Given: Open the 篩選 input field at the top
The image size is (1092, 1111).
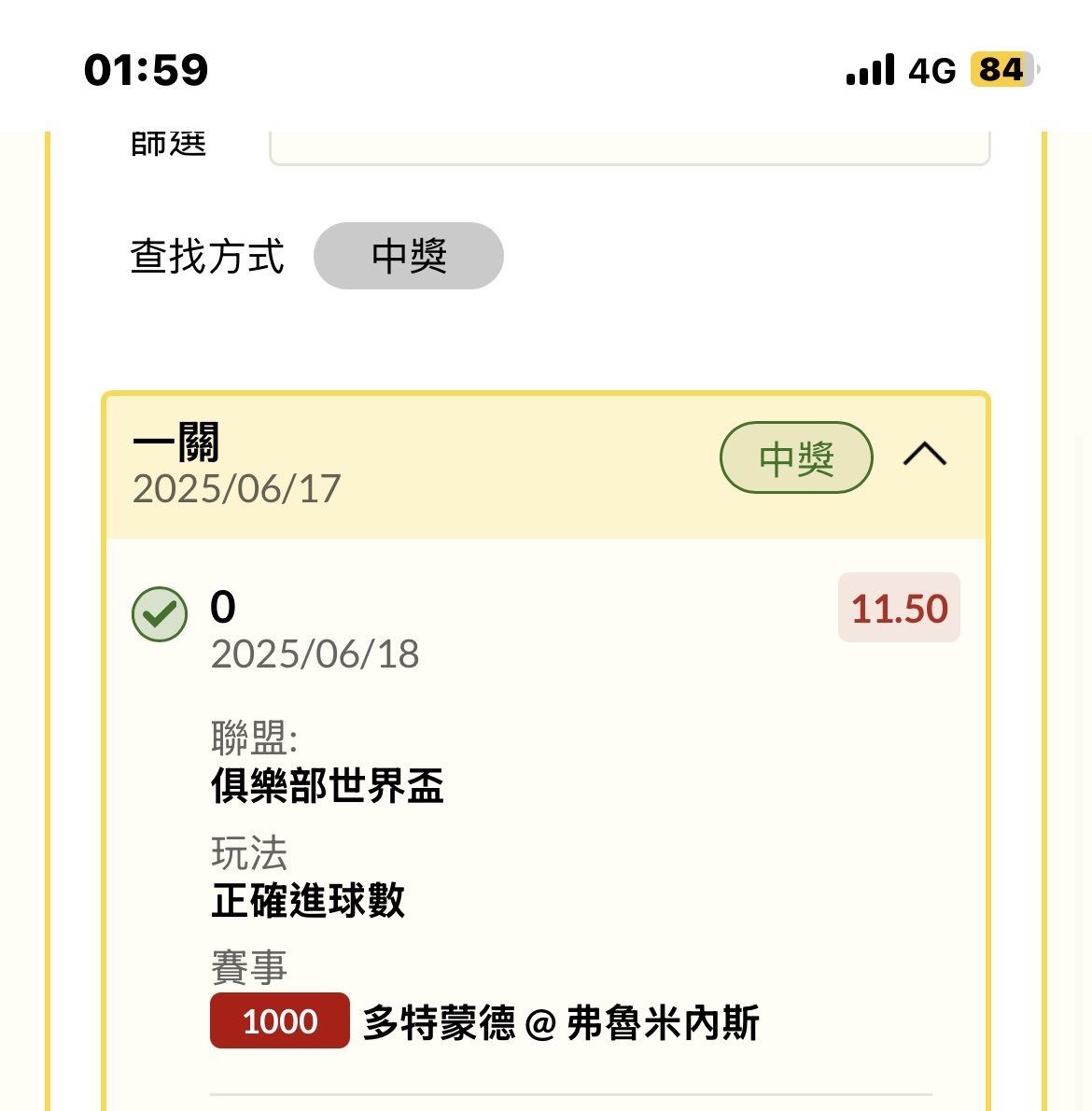Looking at the screenshot, I should point(629,148).
